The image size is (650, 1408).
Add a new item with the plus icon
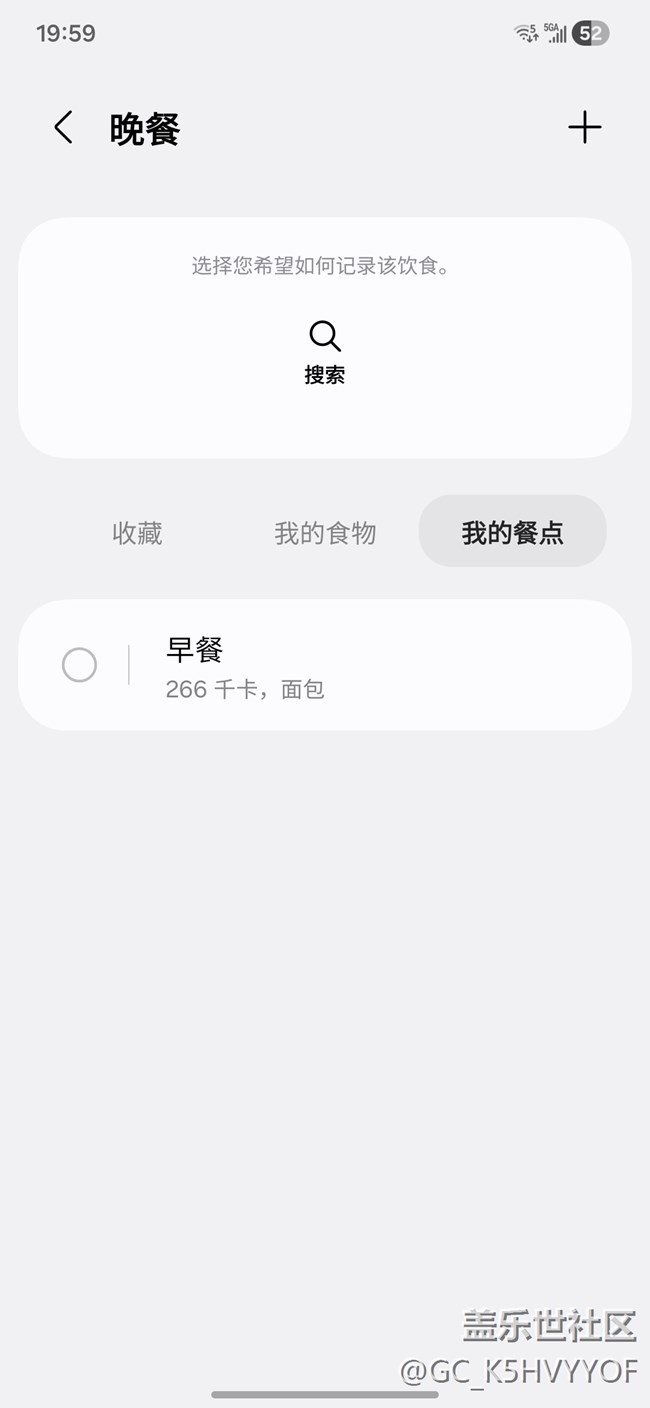tap(584, 128)
